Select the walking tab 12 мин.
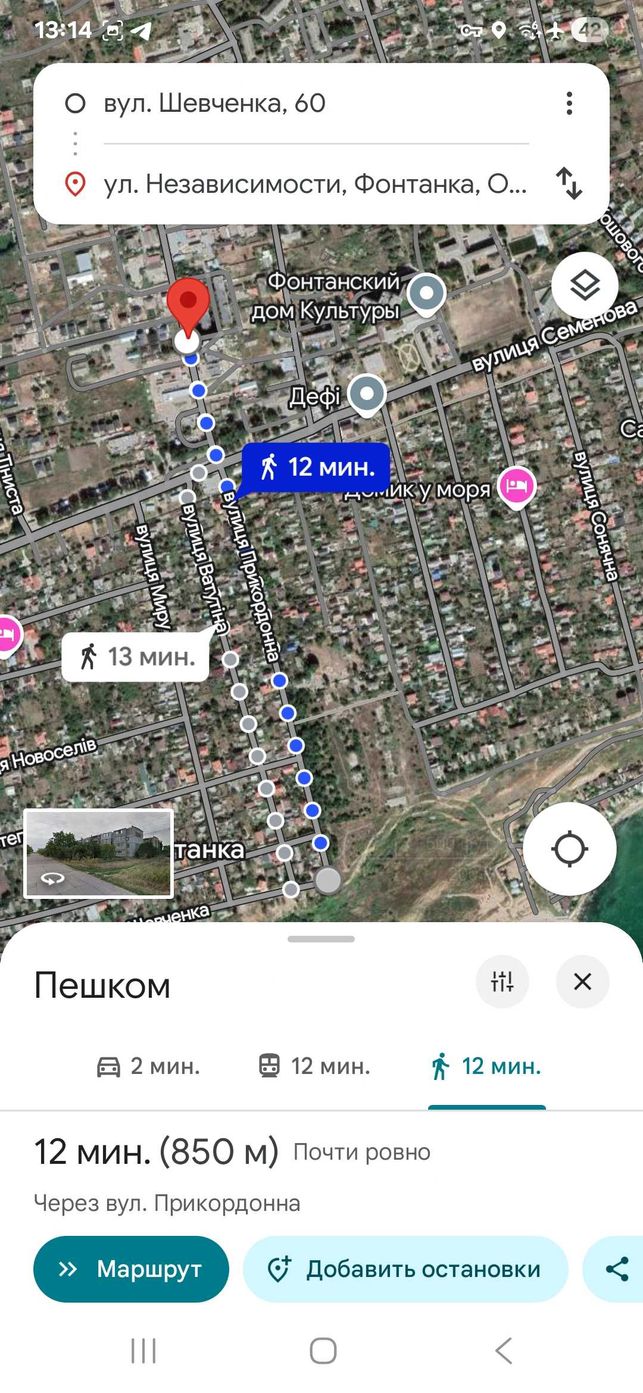This screenshot has height=1393, width=643. click(x=486, y=1066)
